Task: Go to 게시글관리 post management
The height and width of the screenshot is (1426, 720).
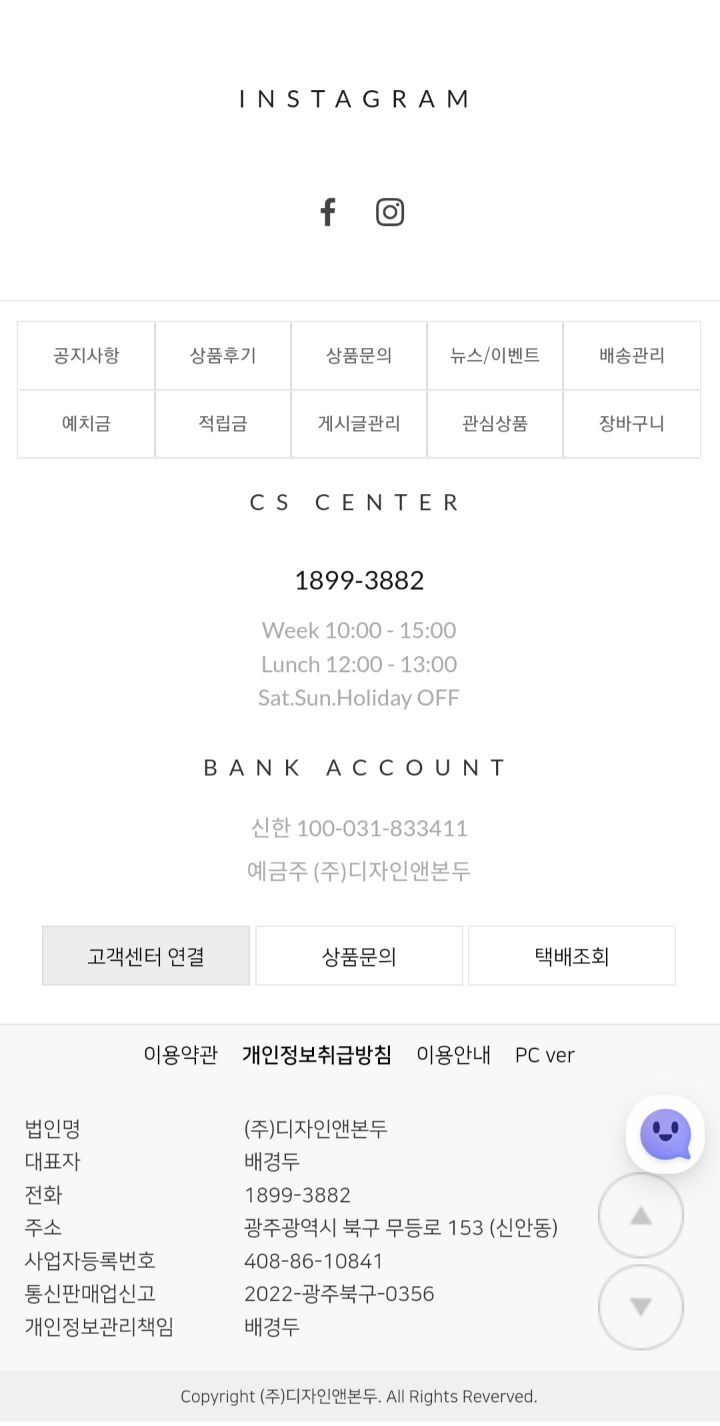Action: [359, 424]
